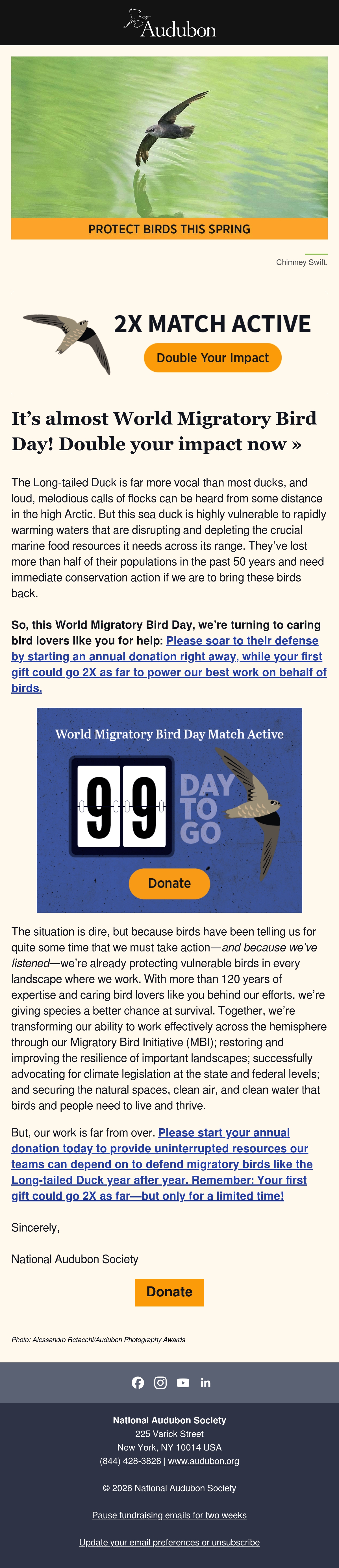The height and width of the screenshot is (1568, 339).
Task: Tap the Donate button below the signature
Action: pyautogui.click(x=169, y=1292)
